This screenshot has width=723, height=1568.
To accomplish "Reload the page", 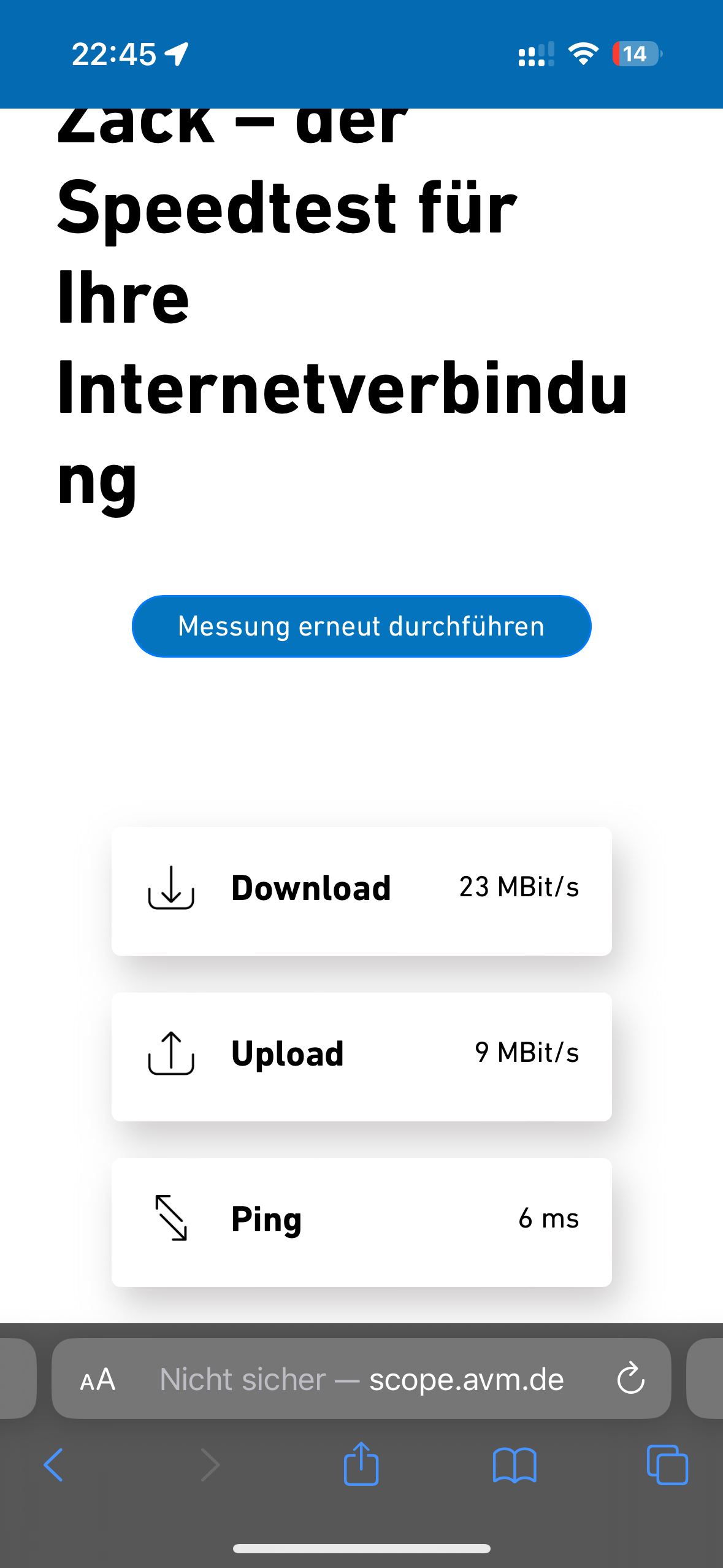I will (x=630, y=1380).
